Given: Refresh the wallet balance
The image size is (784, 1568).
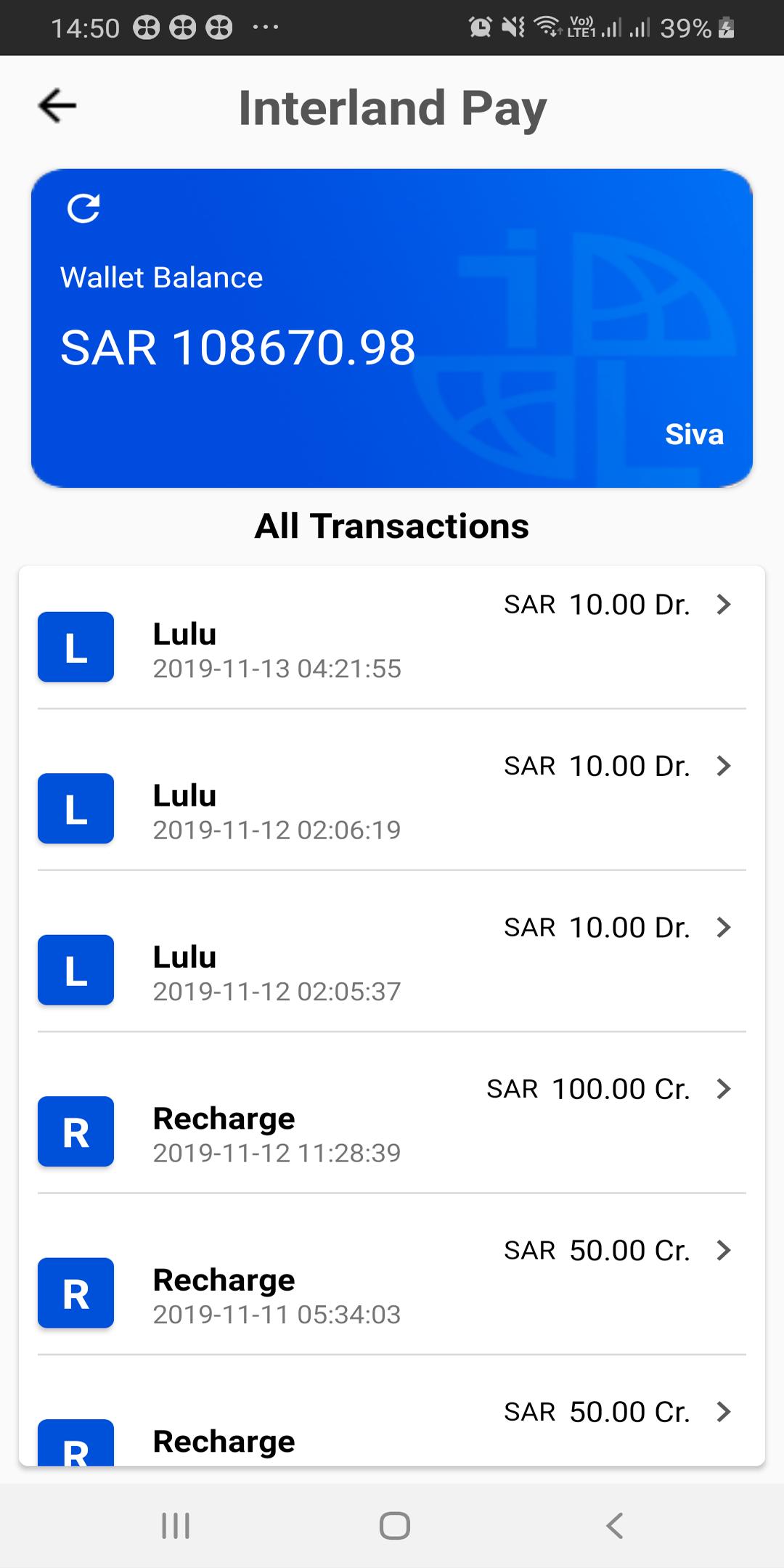Looking at the screenshot, I should pyautogui.click(x=83, y=208).
